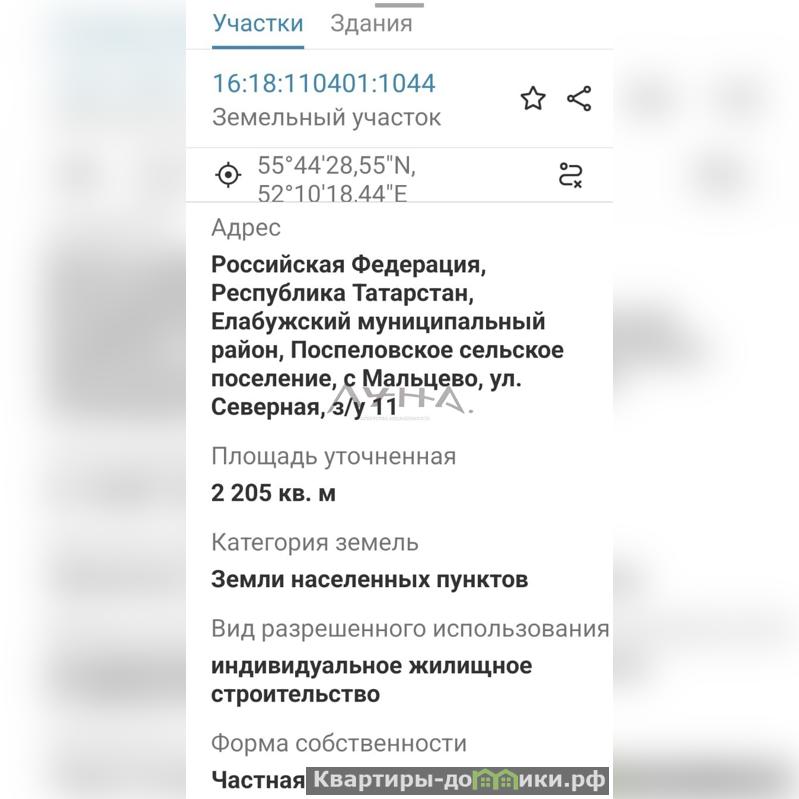Add parcel 16:18:110401:1044 to favorites
This screenshot has width=799, height=799.
tap(533, 98)
